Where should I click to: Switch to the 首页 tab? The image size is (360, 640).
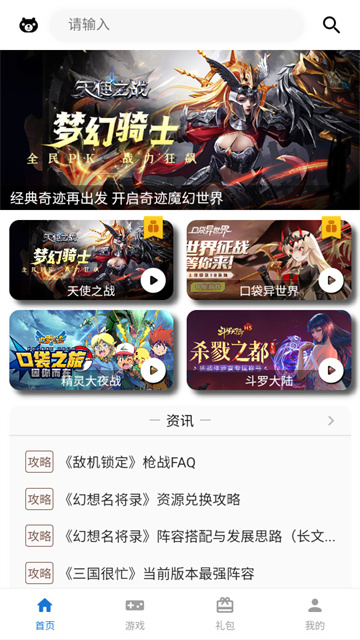pos(45,614)
